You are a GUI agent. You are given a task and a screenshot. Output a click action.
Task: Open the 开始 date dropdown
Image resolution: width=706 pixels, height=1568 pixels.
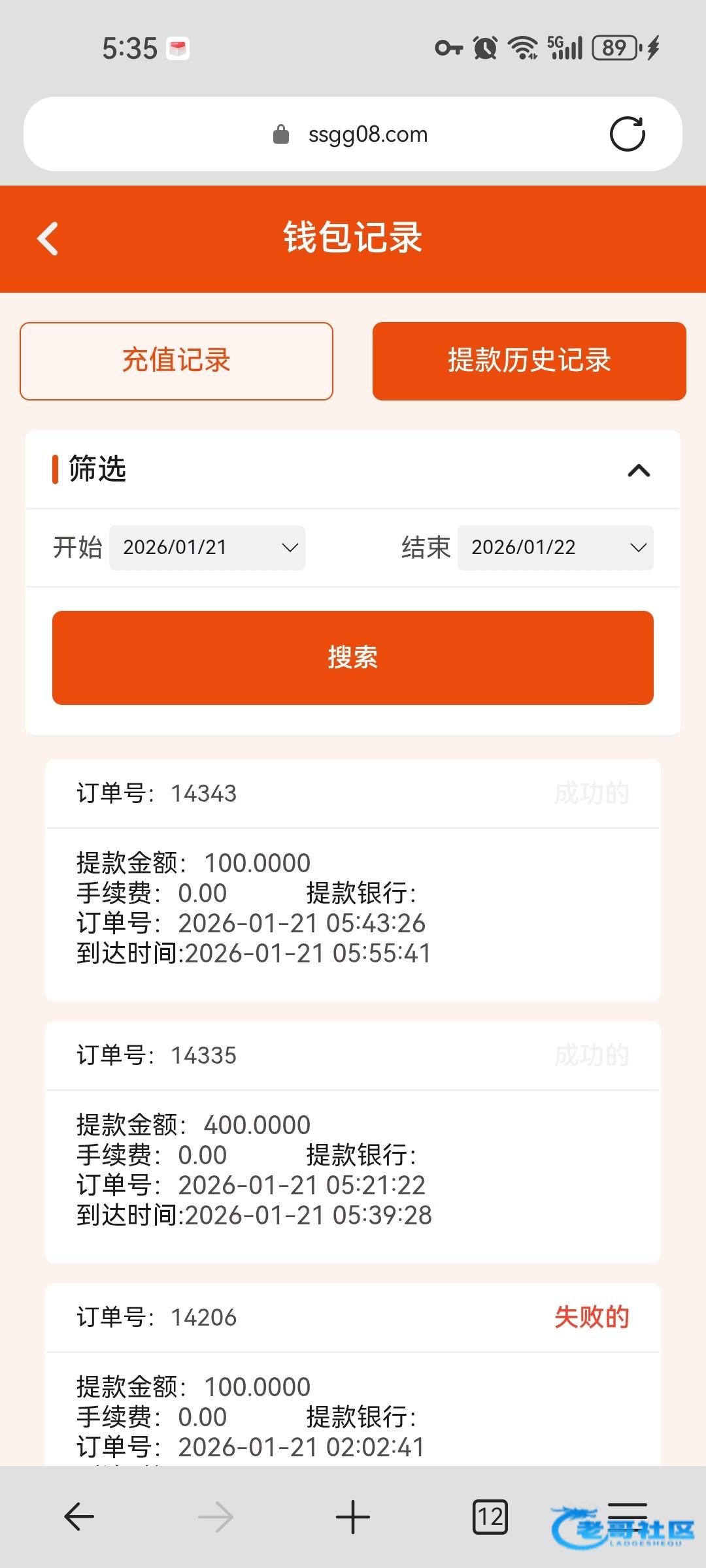tap(207, 547)
